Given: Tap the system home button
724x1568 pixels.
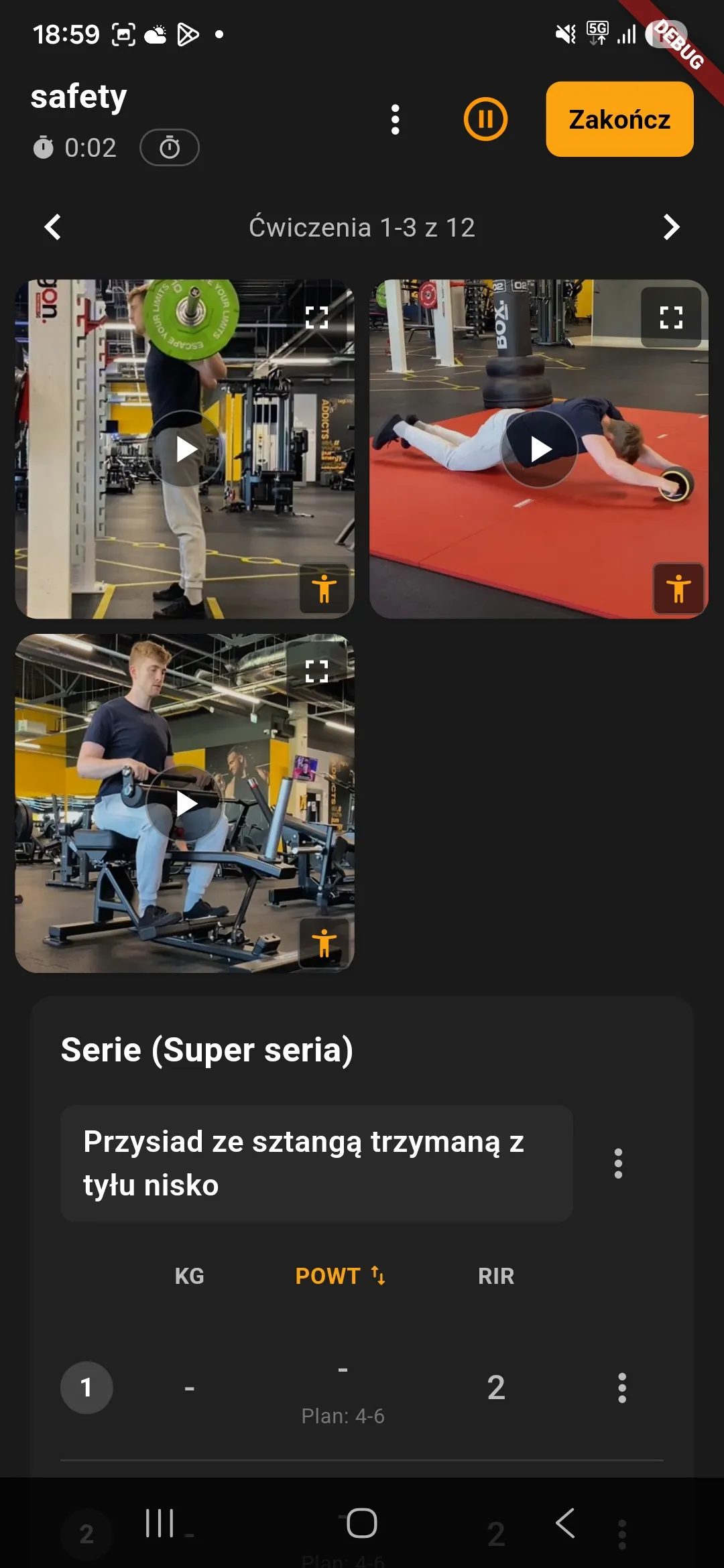Looking at the screenshot, I should (362, 1523).
